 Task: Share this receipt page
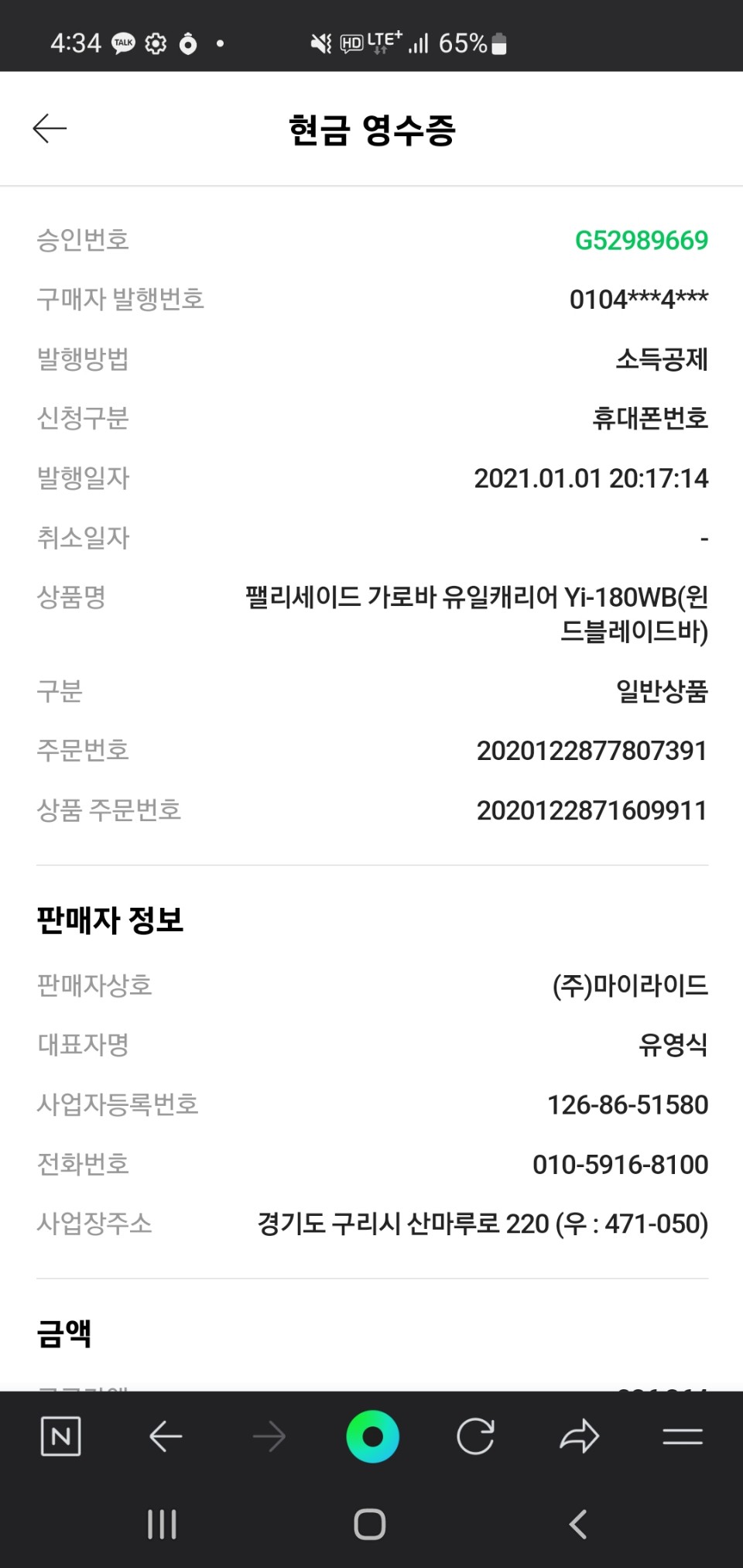coord(580,1437)
